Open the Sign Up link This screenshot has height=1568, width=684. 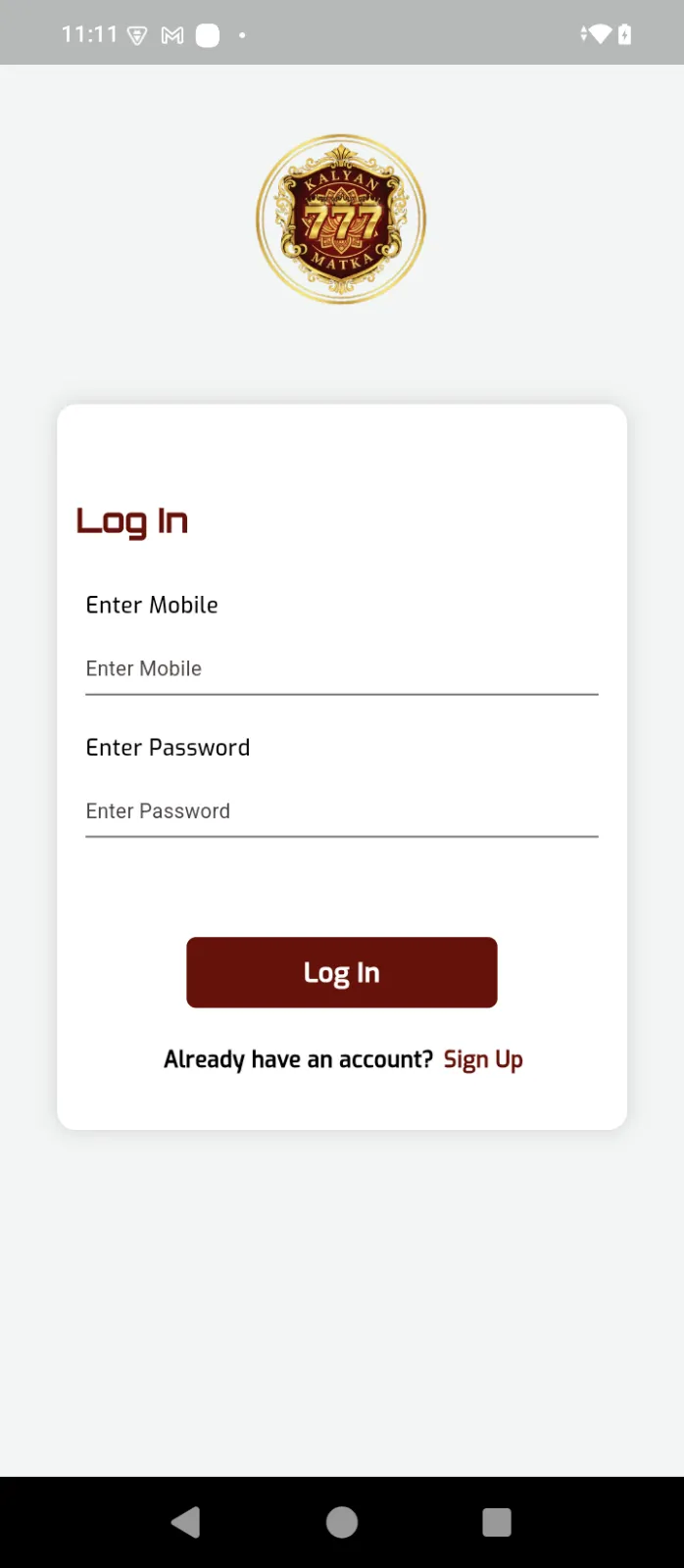pos(483,1059)
